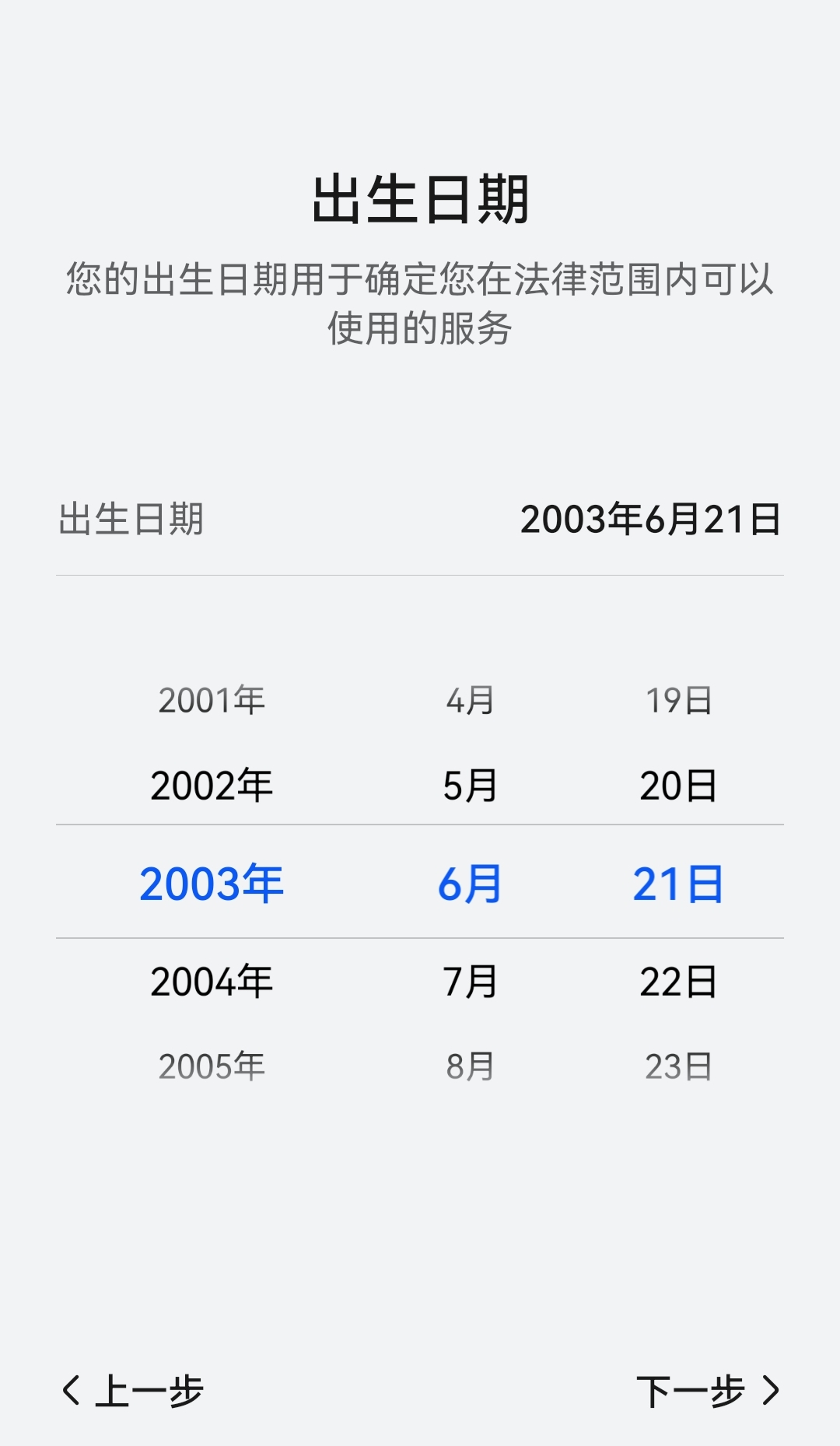The height and width of the screenshot is (1446, 840).
Task: Tap 8月 in the month column
Action: [x=470, y=1066]
